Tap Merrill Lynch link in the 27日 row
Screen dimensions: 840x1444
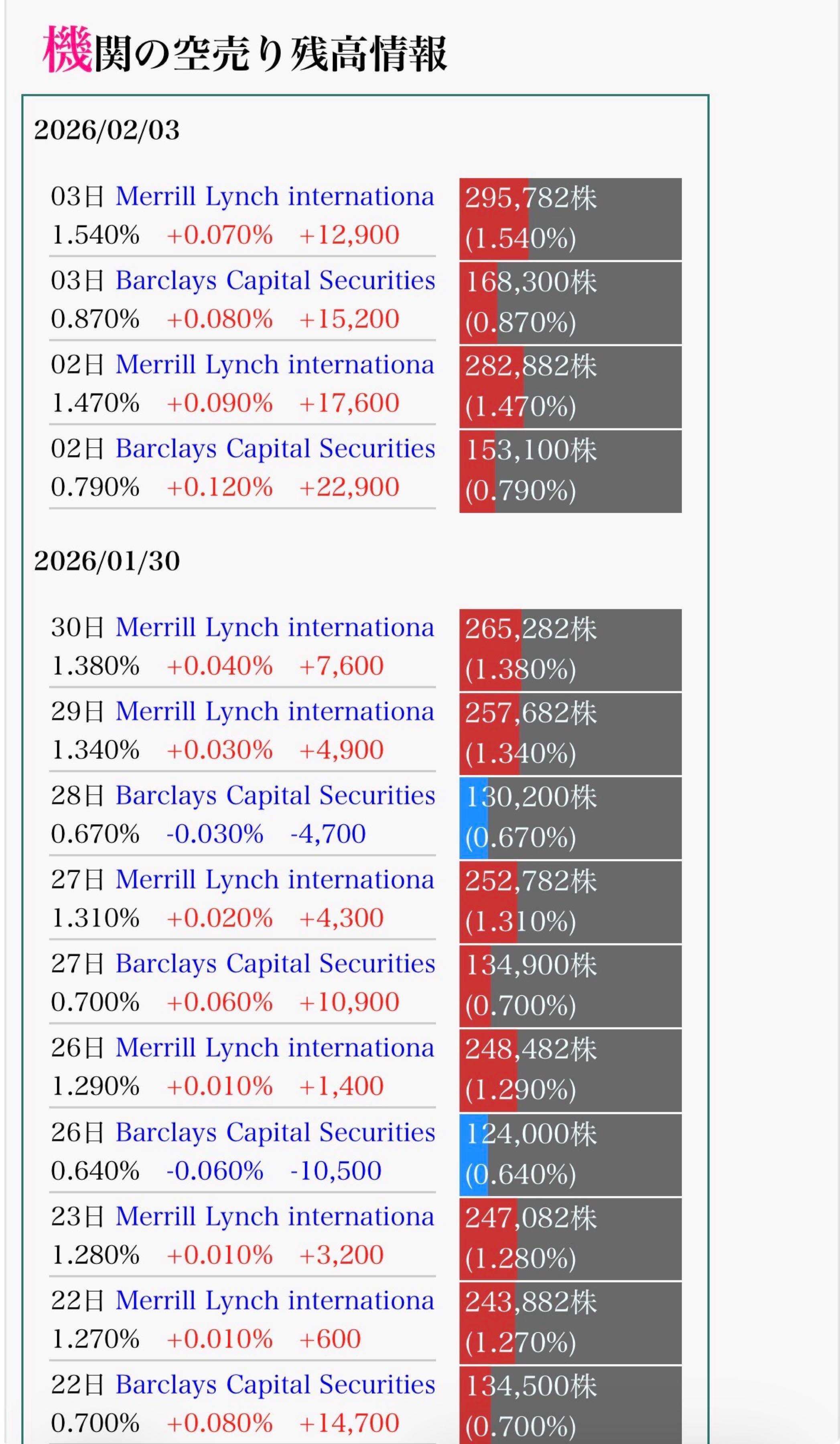274,880
